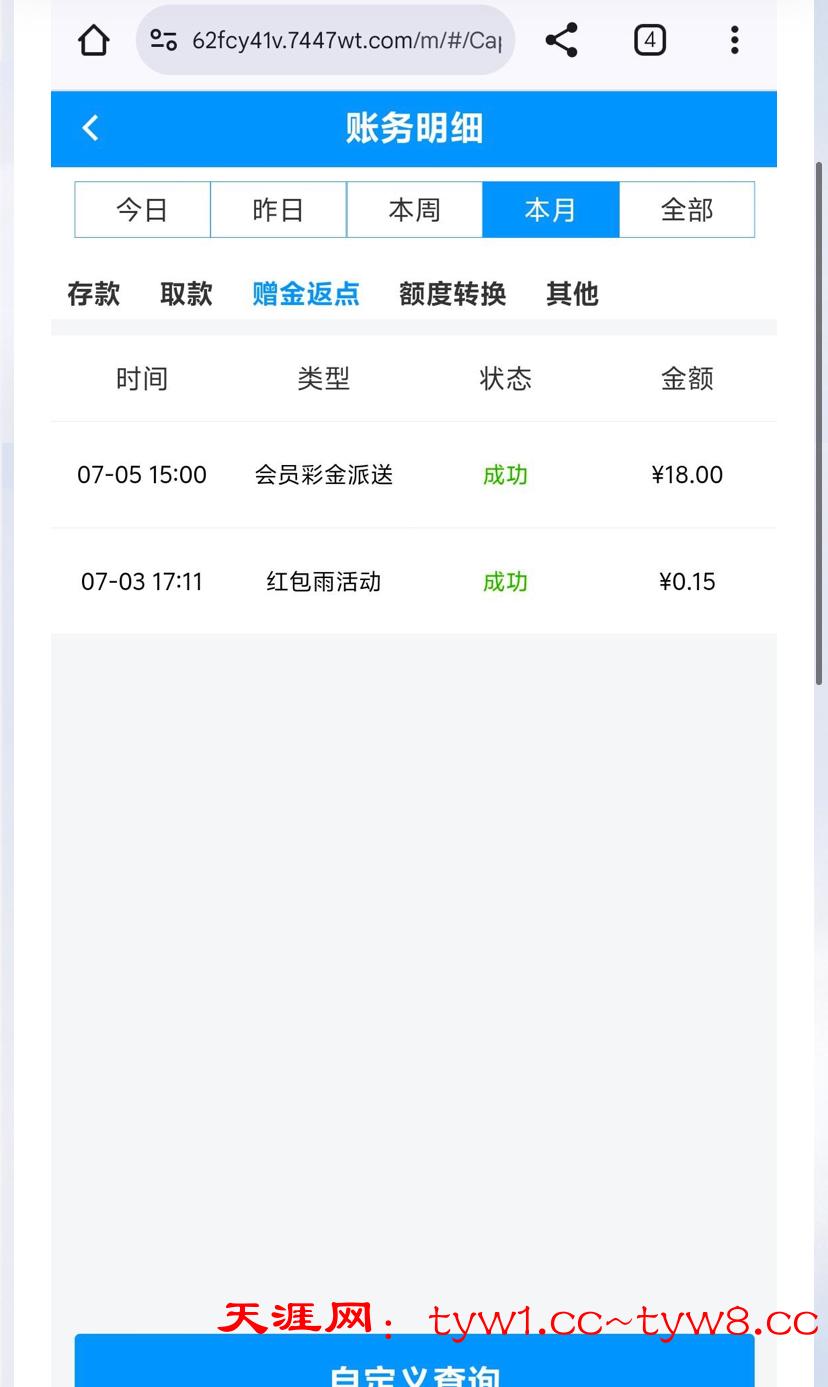Screen dimensions: 828x1387
Task: Switch to the 存款 category
Action: click(x=93, y=294)
